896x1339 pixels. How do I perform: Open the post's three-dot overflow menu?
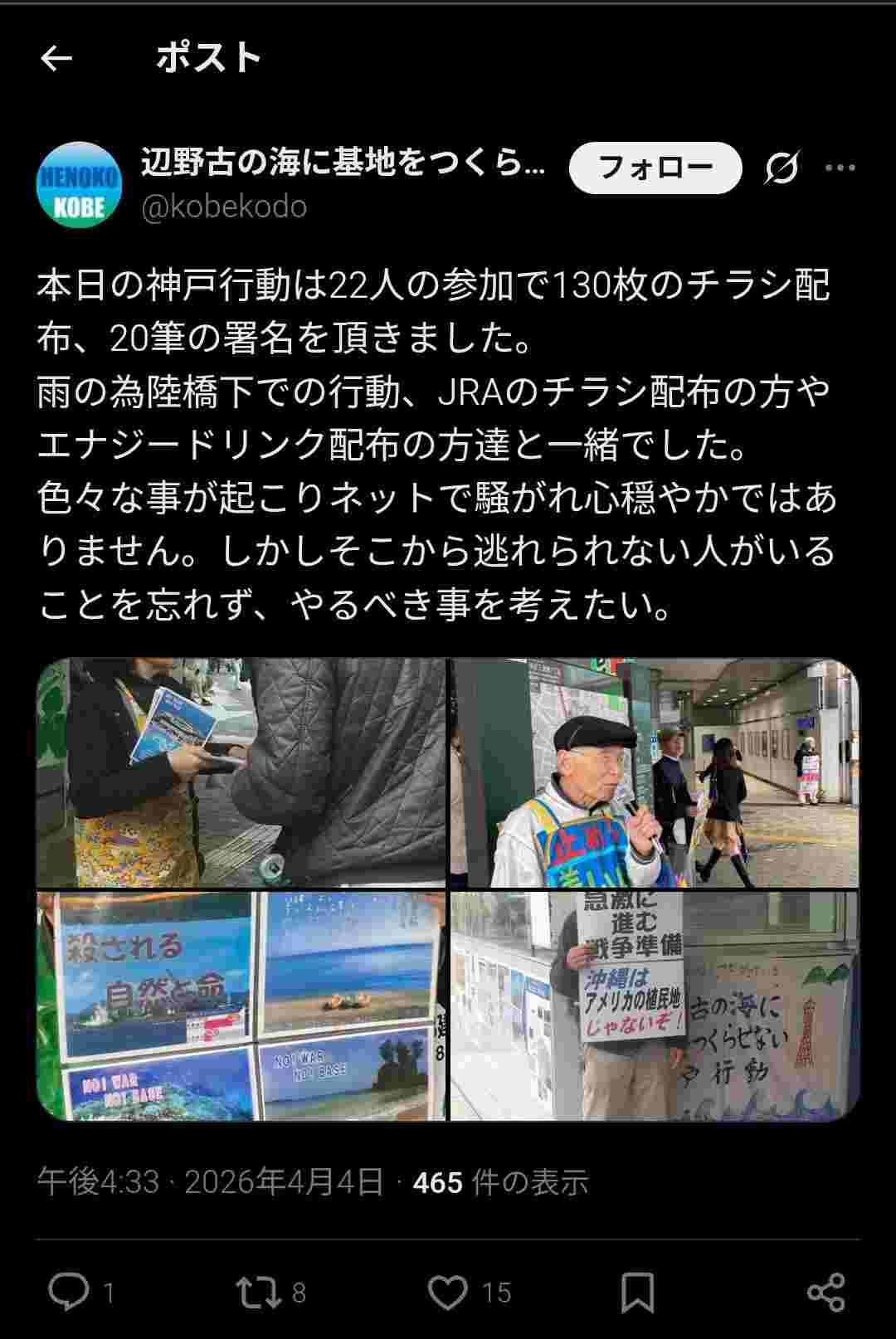(840, 168)
